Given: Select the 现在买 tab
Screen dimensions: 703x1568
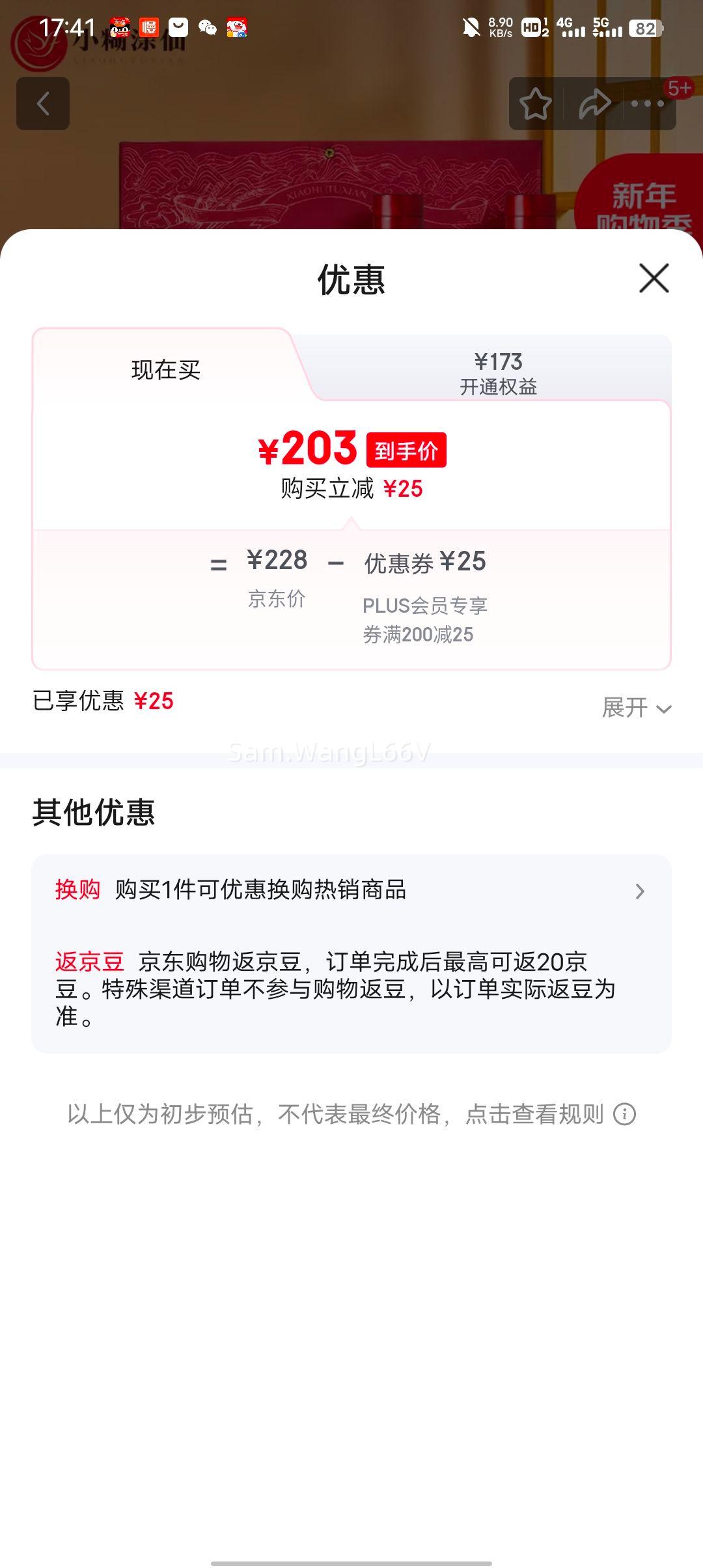Looking at the screenshot, I should [166, 369].
